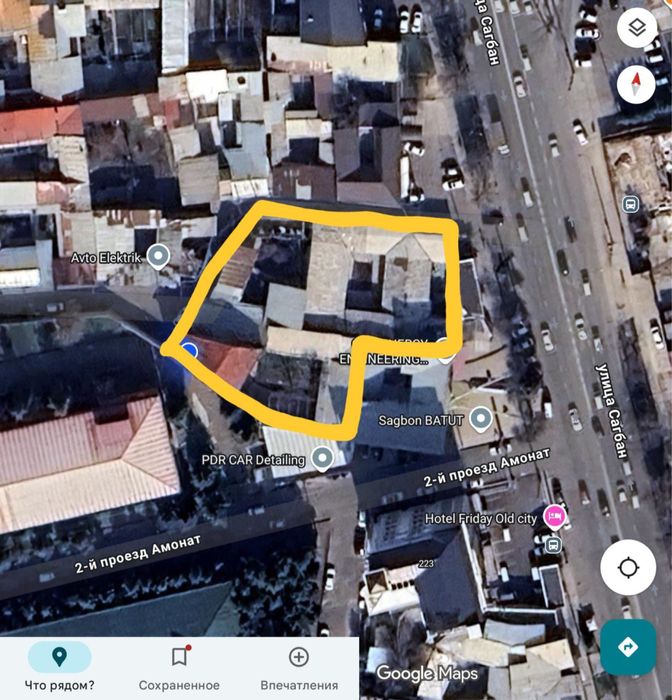The image size is (672, 700).
Task: Start directions with the blue arrow button
Action: tap(628, 647)
